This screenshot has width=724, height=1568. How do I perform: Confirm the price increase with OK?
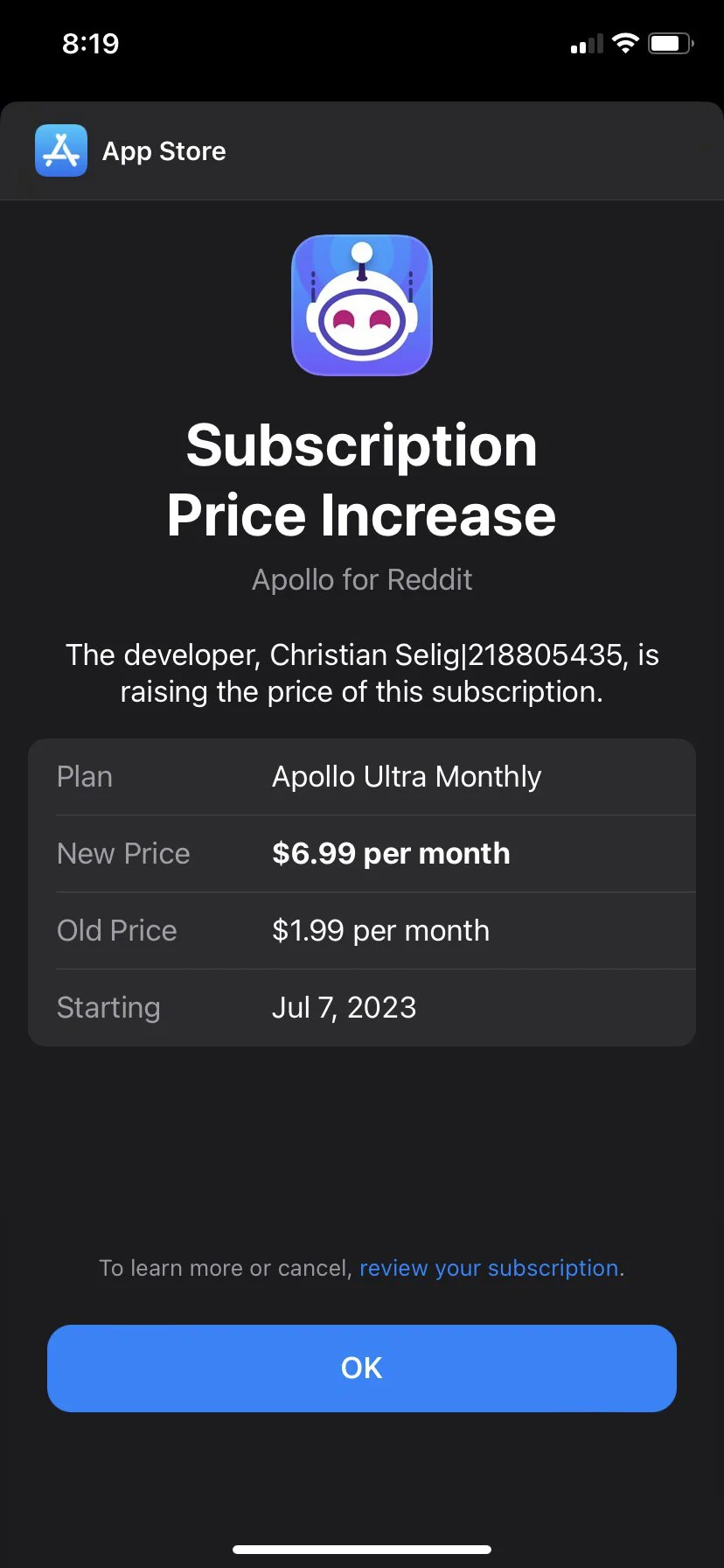pyautogui.click(x=362, y=1368)
